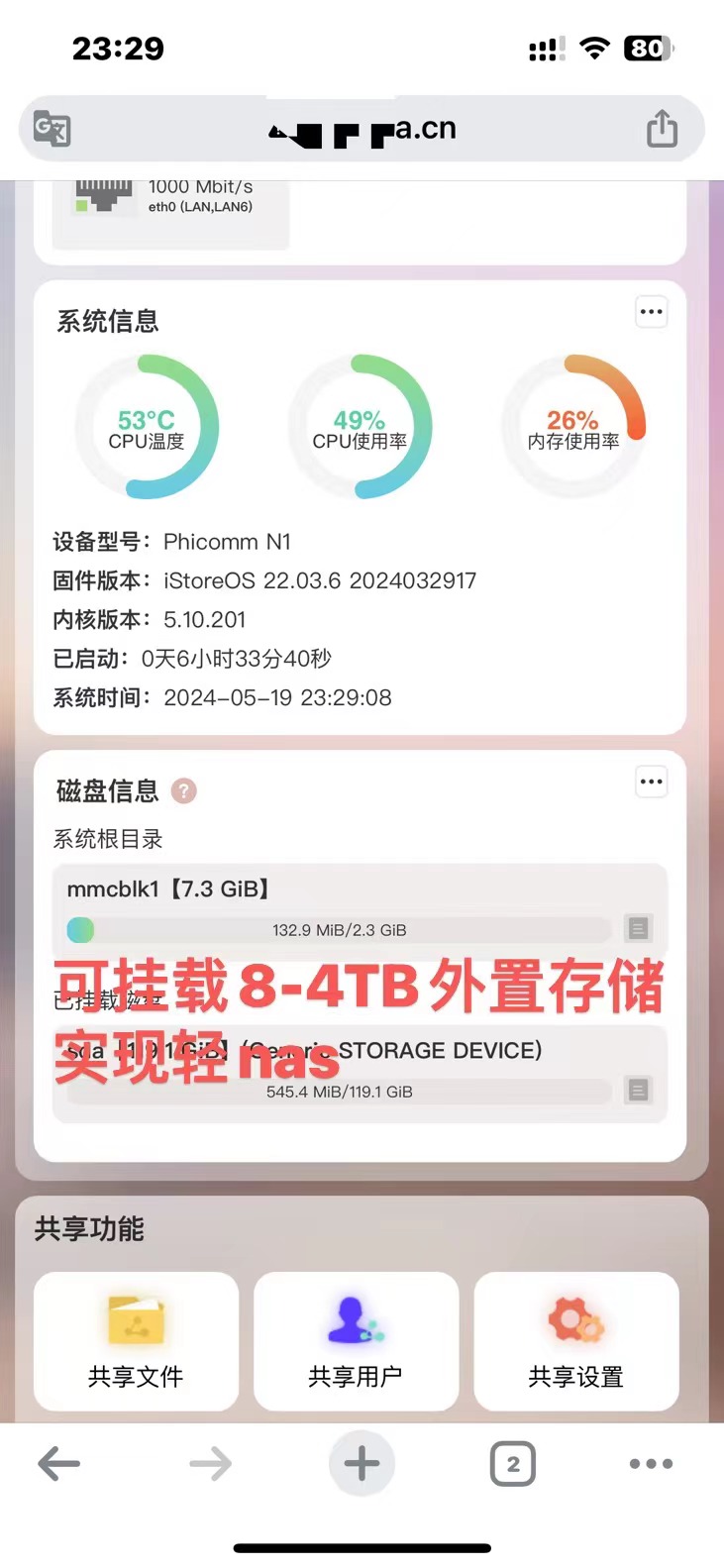The image size is (724, 1568).
Task: Share this page from the browser
Action: pos(662,129)
